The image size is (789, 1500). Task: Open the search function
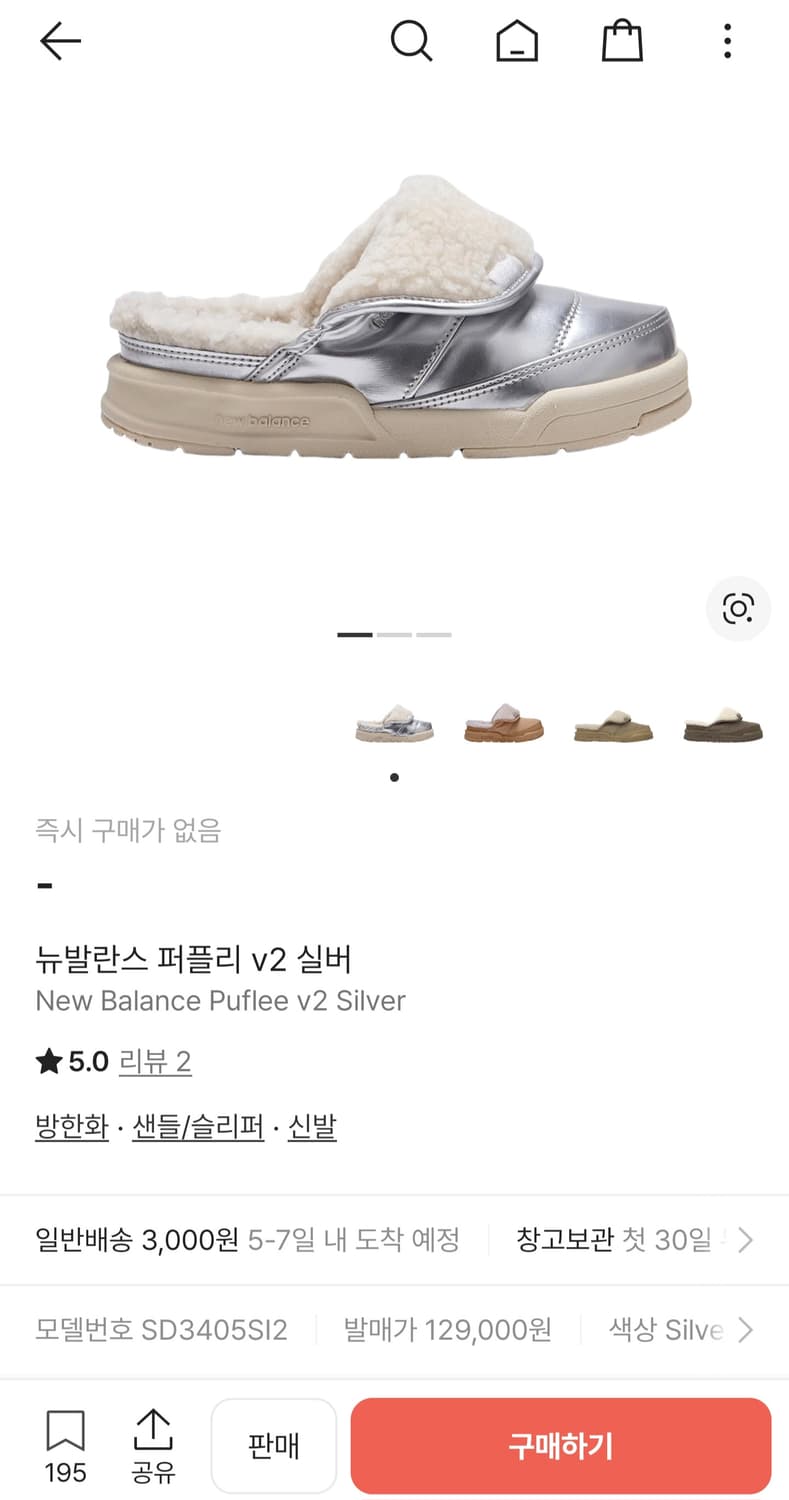412,41
